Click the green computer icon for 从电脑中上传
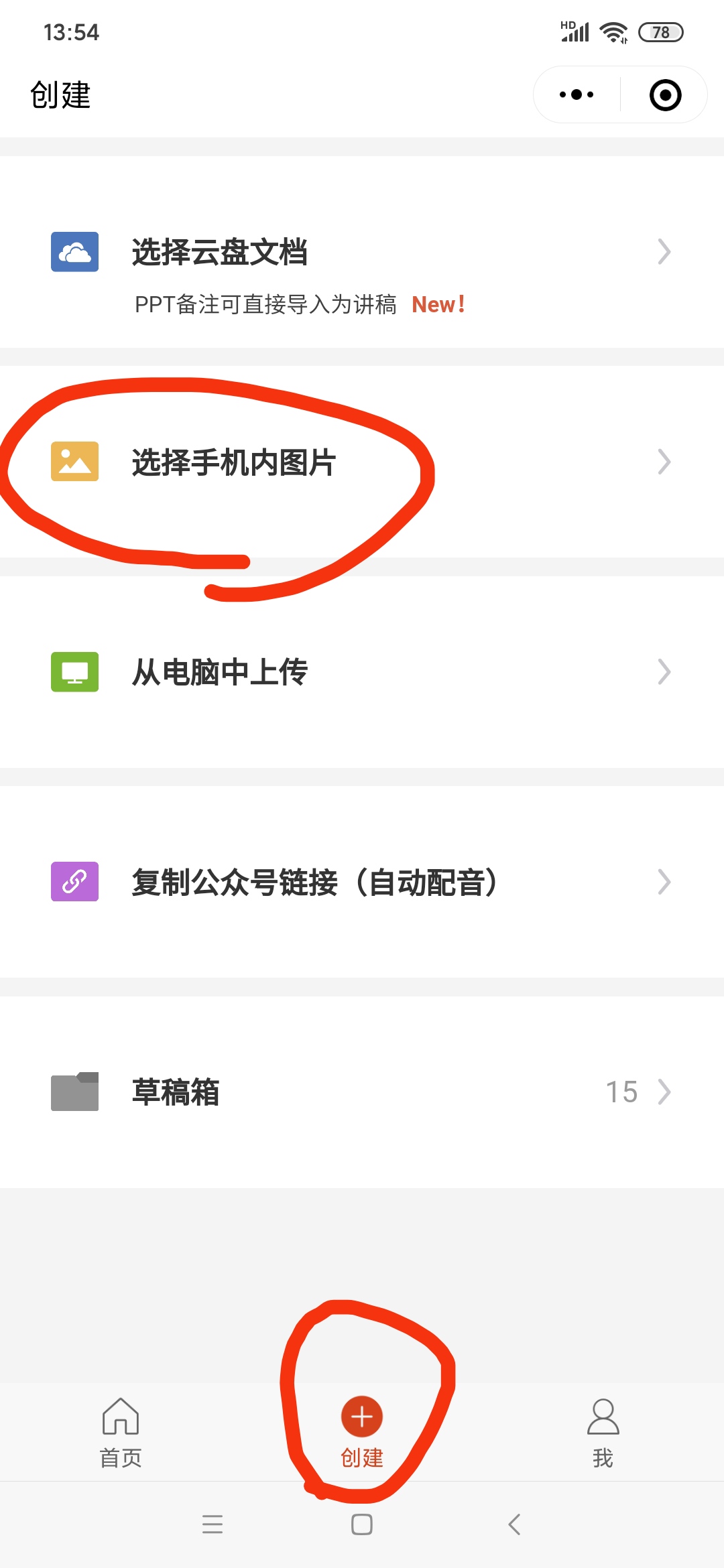Image resolution: width=724 pixels, height=1568 pixels. tap(74, 671)
